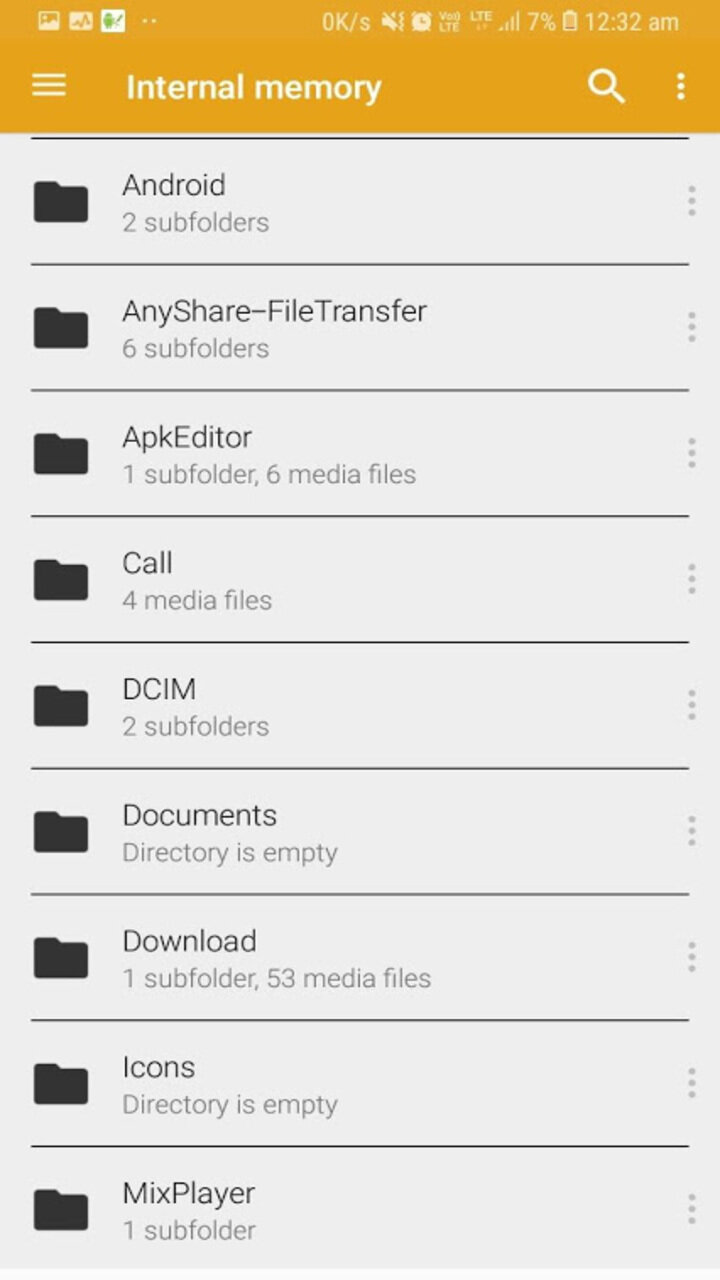The image size is (720, 1280).
Task: Tap the search magnifier icon
Action: click(605, 86)
